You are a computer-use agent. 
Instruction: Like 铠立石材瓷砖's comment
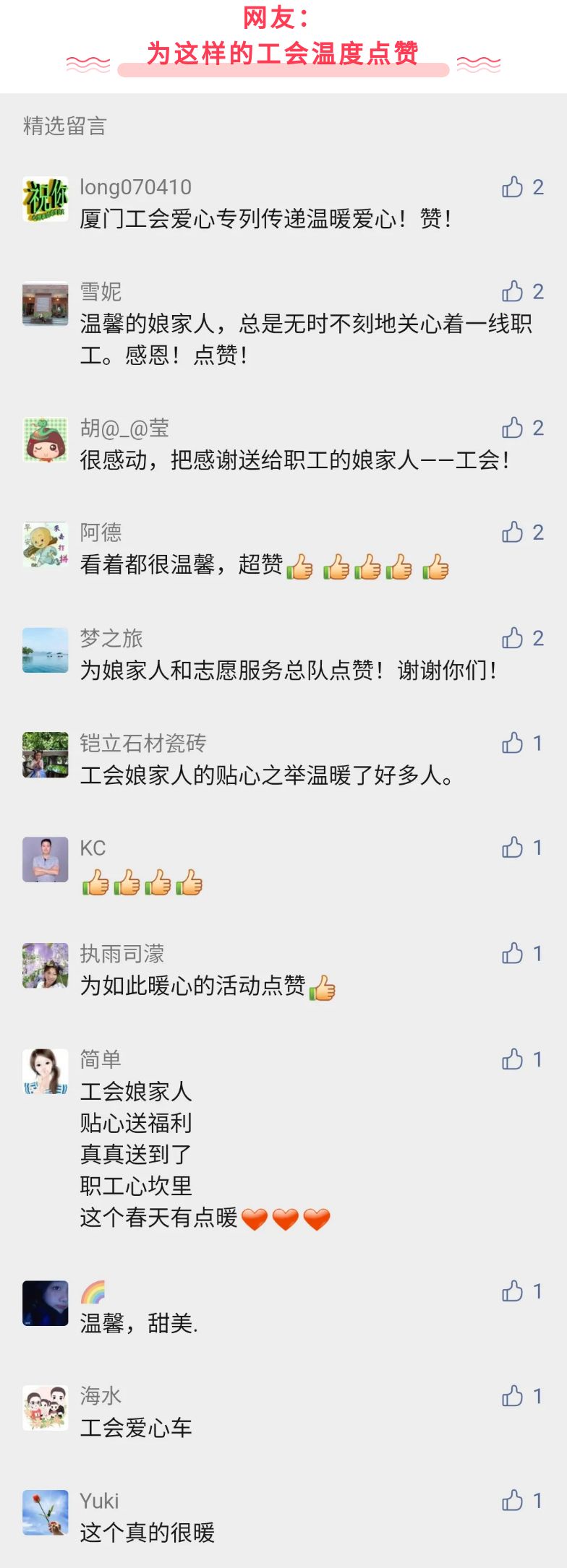[x=513, y=743]
